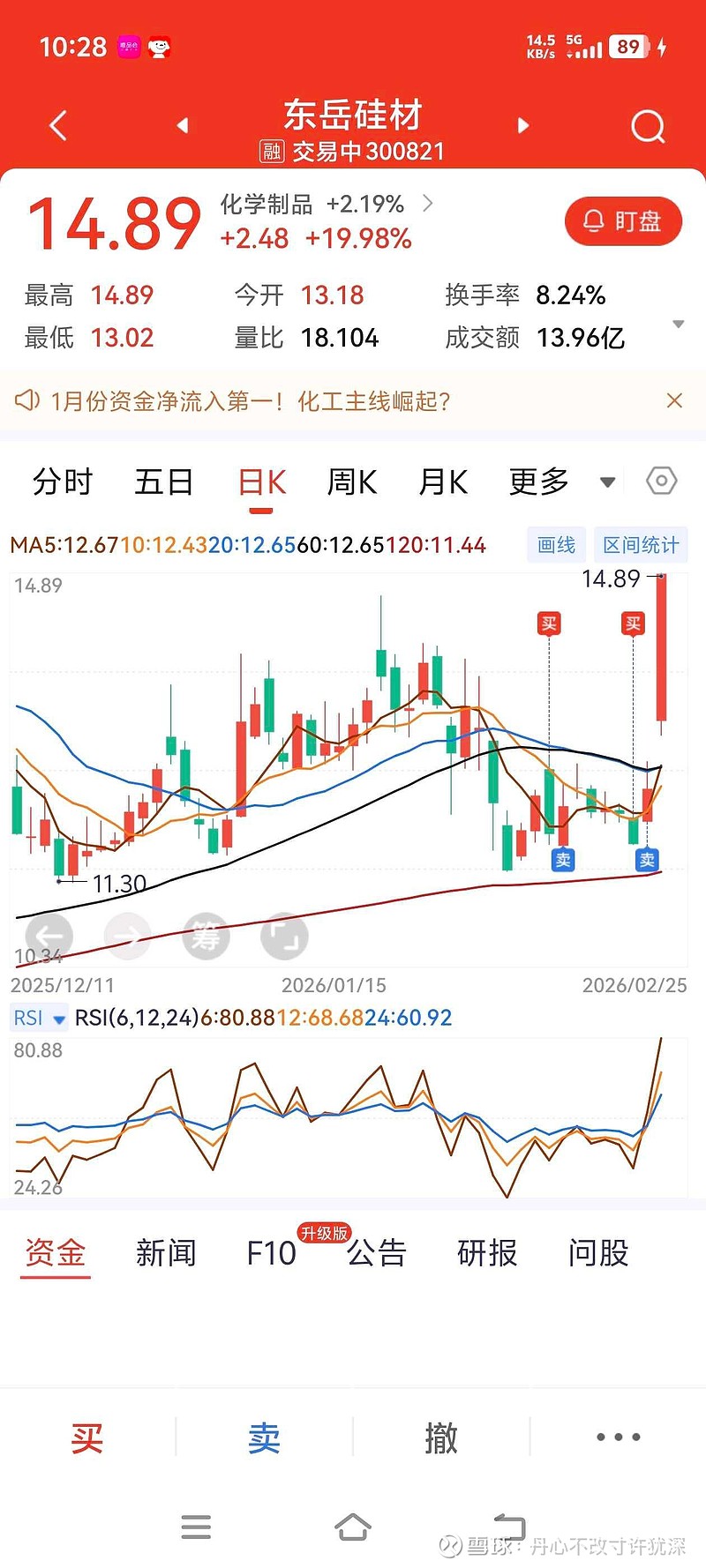706x1568 pixels.
Task: Switch to the previous stock
Action: (183, 126)
